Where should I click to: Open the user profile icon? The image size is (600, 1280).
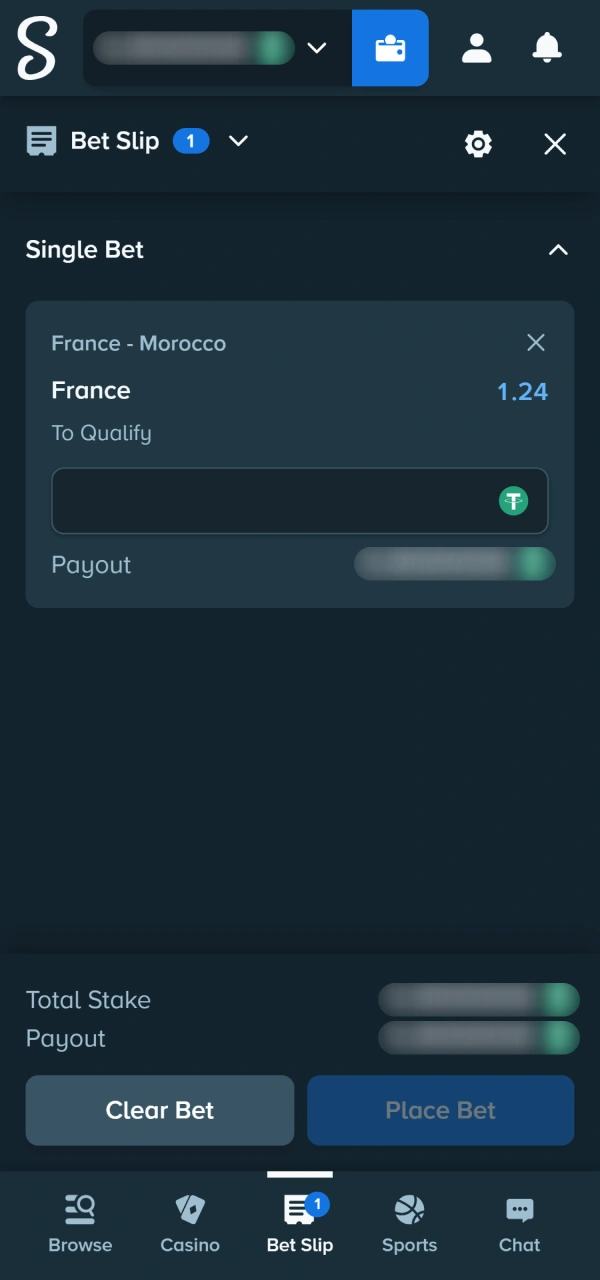[x=476, y=48]
